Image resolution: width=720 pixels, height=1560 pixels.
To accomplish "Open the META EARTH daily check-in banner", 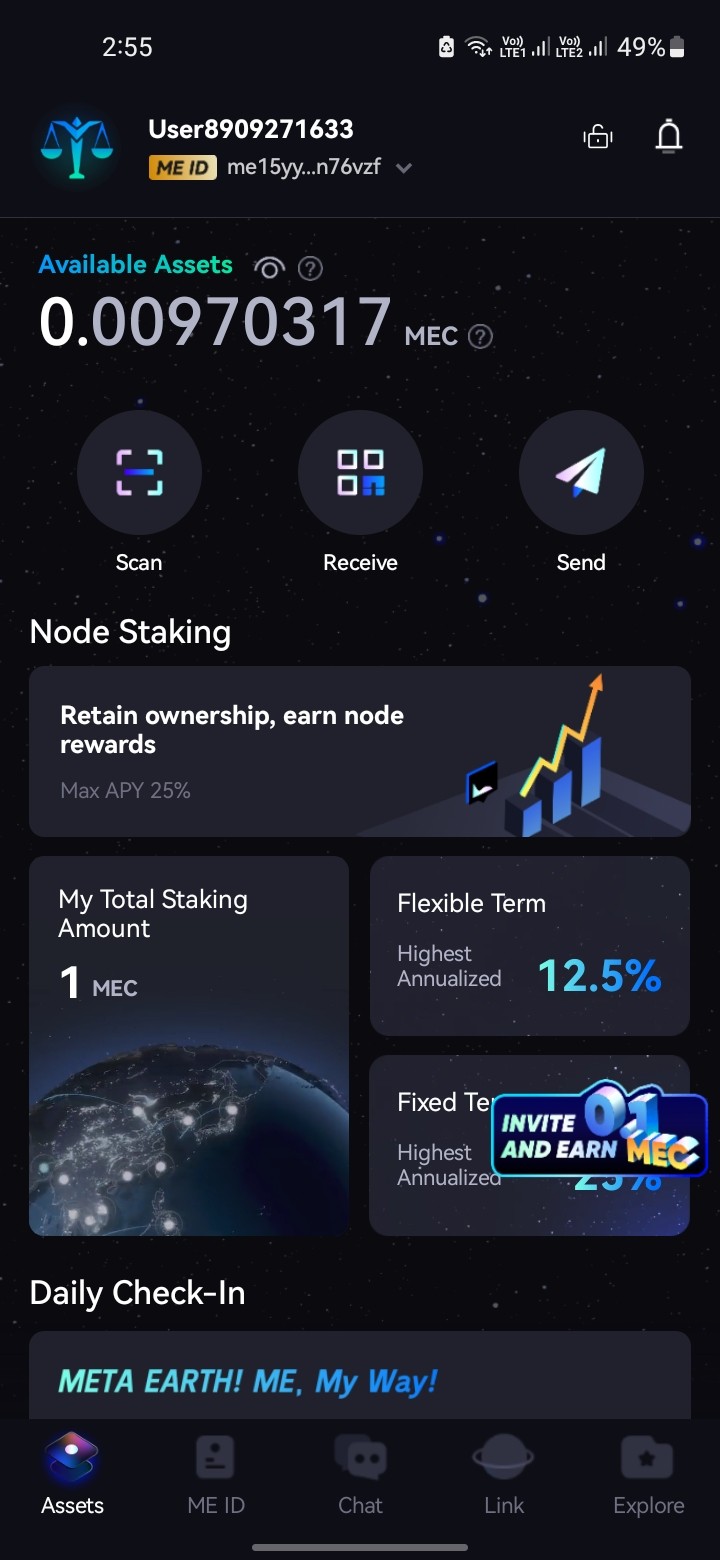I will pos(360,1380).
